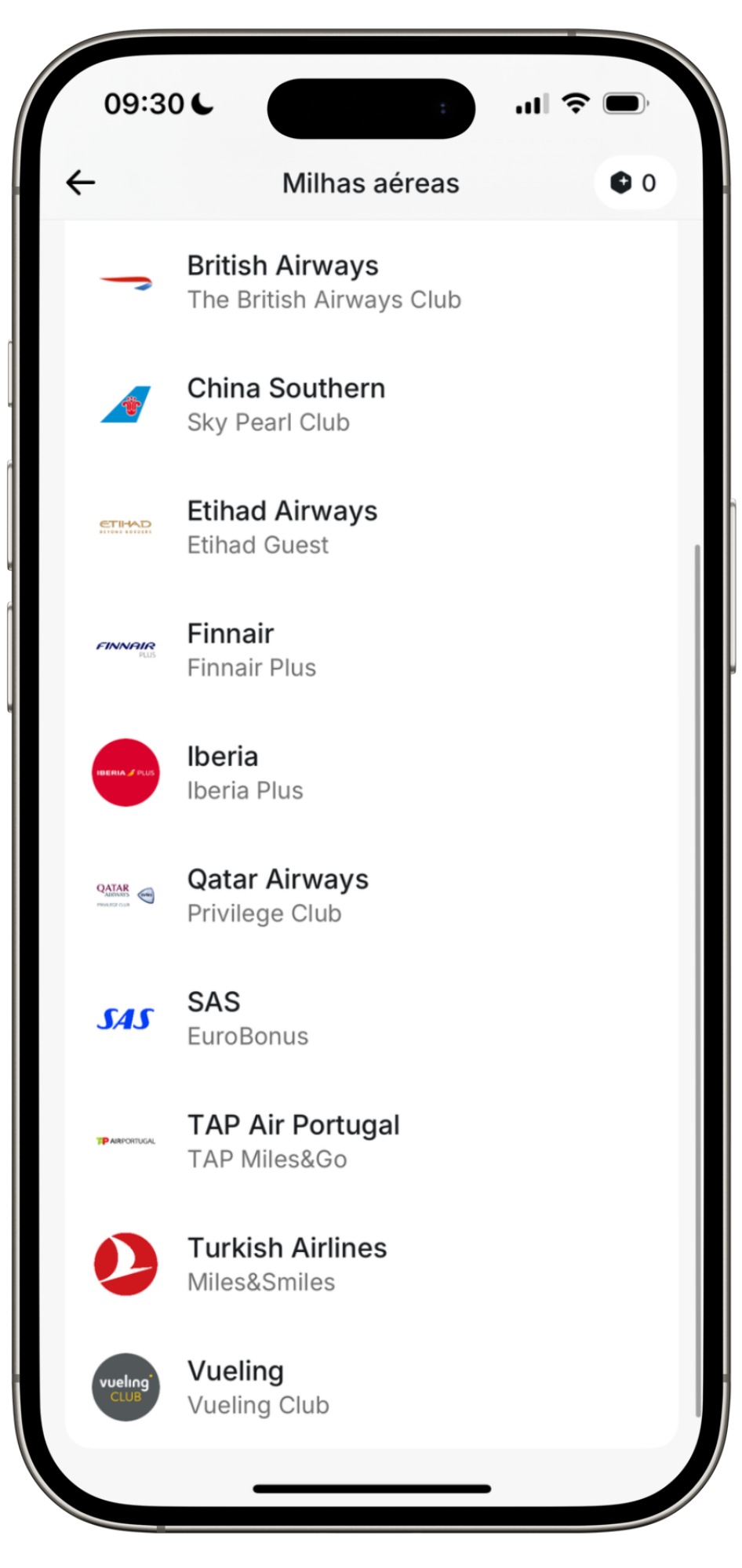Go back using the arrow icon
The height and width of the screenshot is (1568, 742).
click(x=81, y=183)
